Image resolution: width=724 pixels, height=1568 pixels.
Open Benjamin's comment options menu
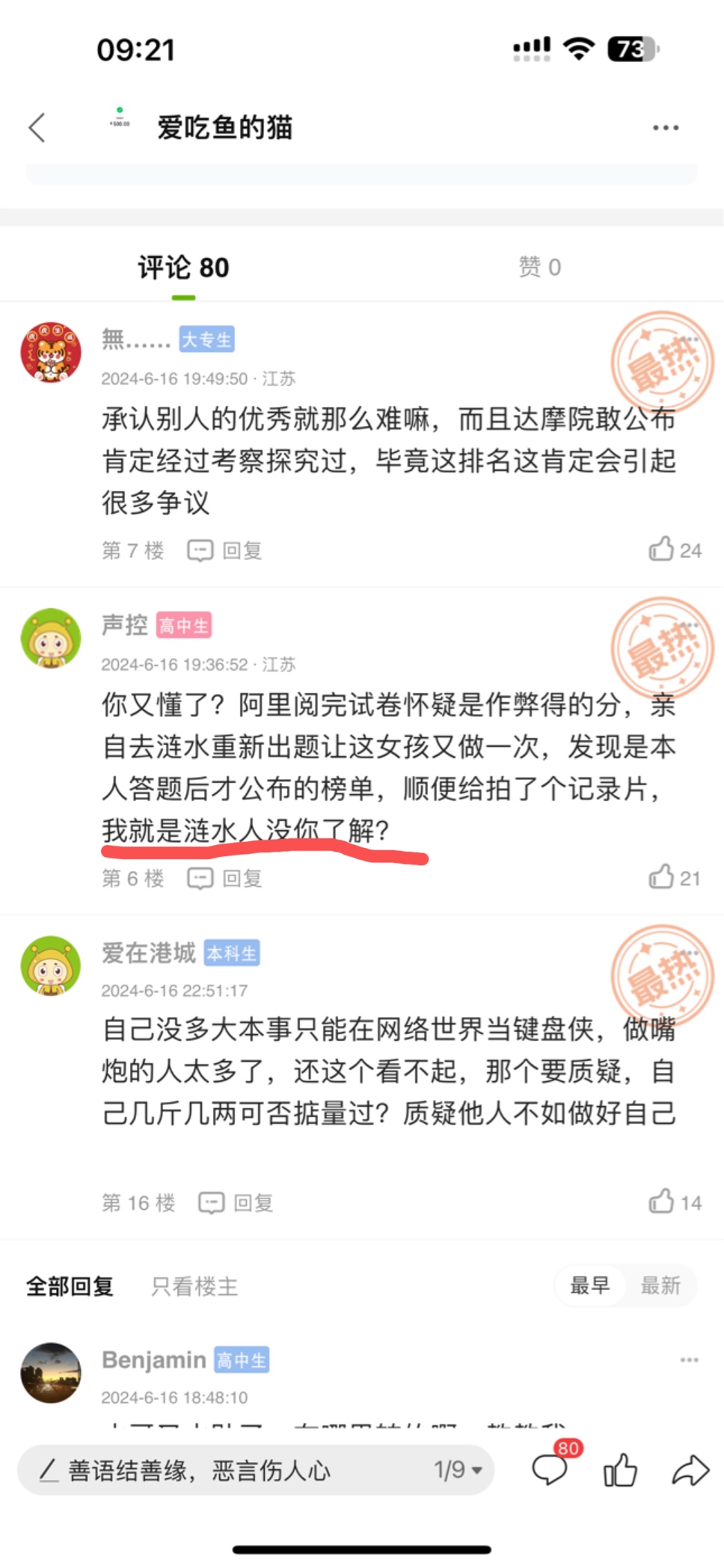(x=689, y=1359)
